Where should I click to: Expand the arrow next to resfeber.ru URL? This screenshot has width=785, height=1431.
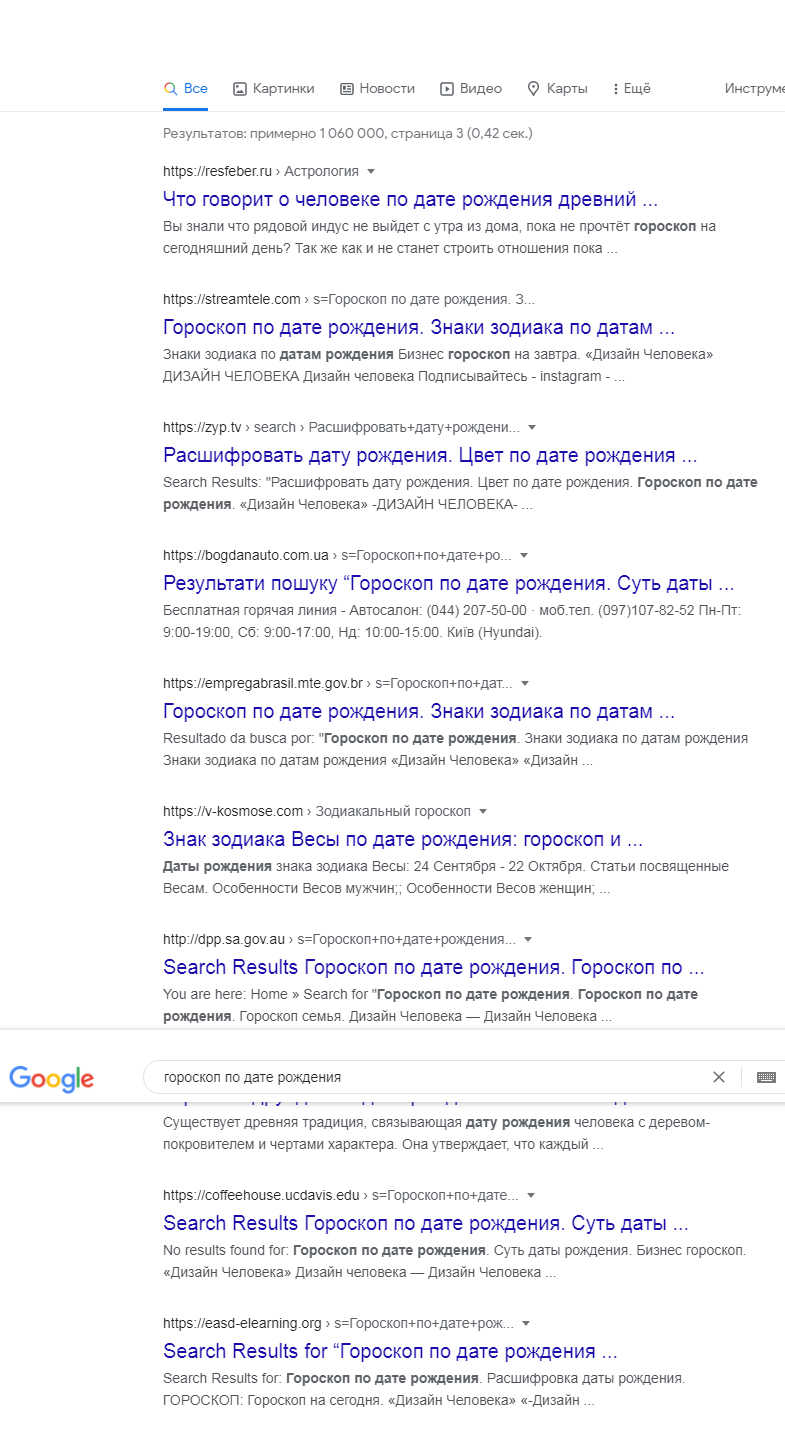(x=371, y=171)
